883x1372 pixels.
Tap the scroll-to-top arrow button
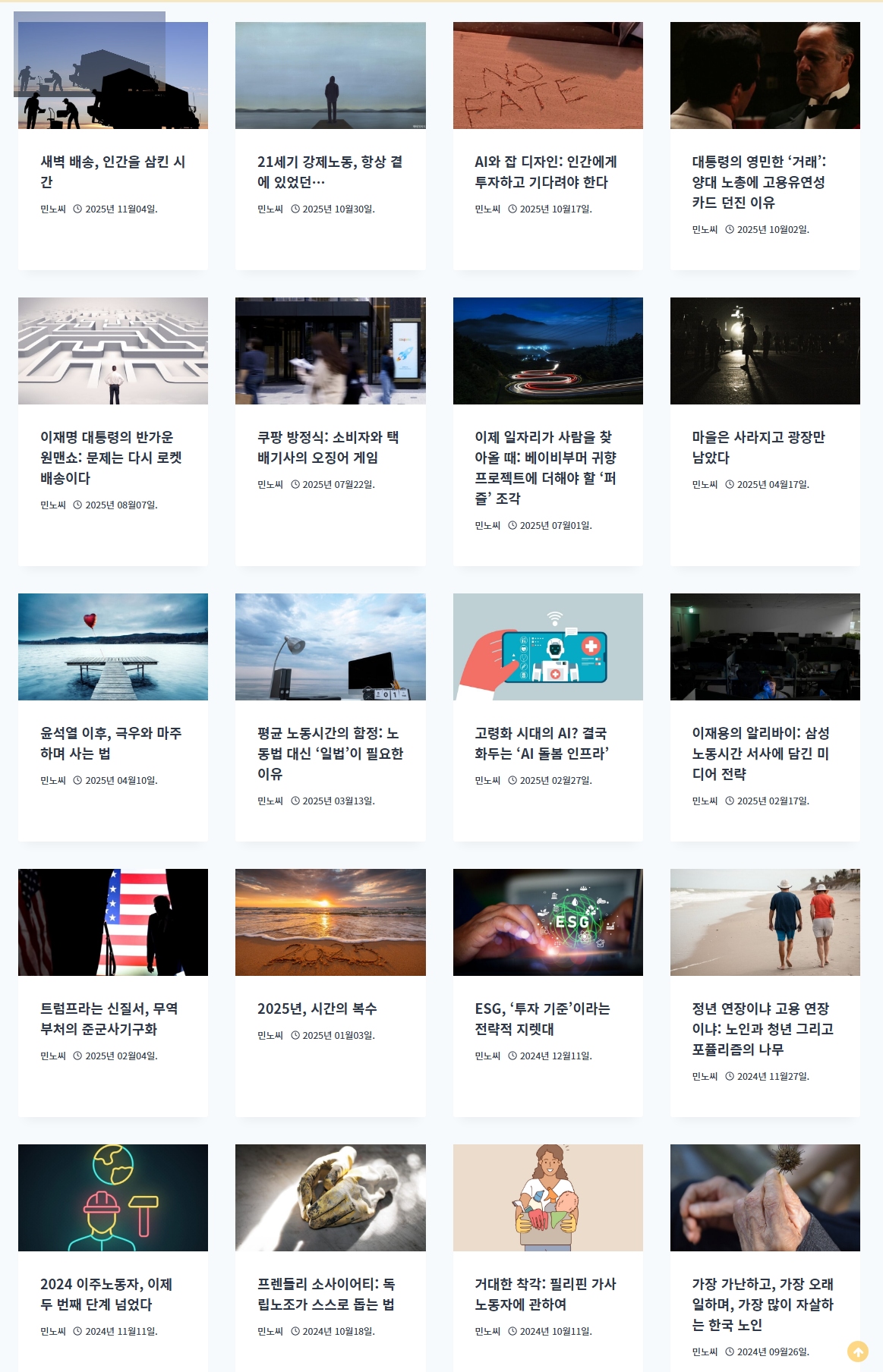[x=857, y=1352]
